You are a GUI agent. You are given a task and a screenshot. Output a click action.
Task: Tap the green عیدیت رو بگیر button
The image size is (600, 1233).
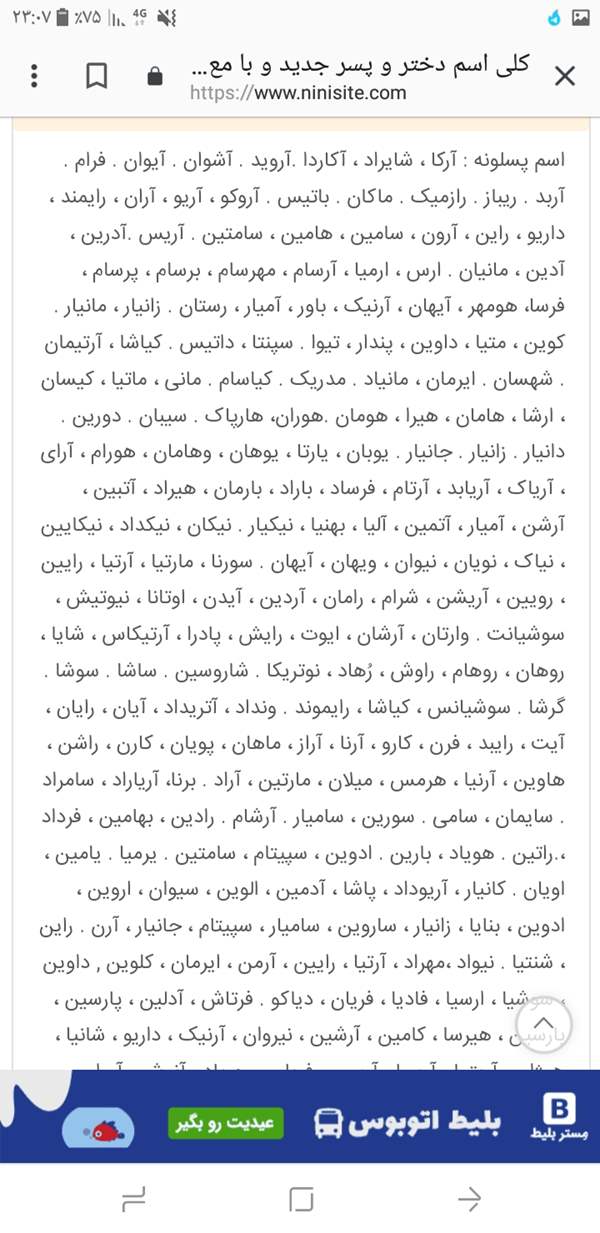click(226, 1123)
